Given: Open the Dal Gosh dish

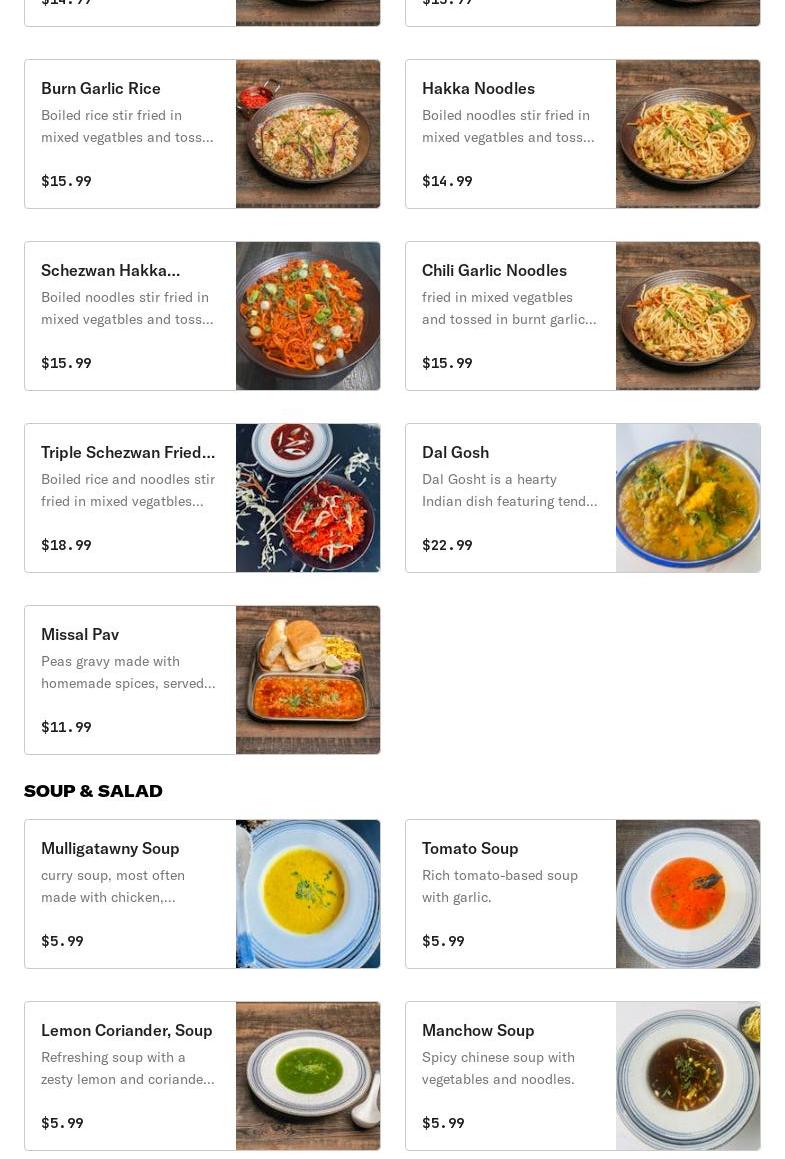Looking at the screenshot, I should click(x=582, y=498).
